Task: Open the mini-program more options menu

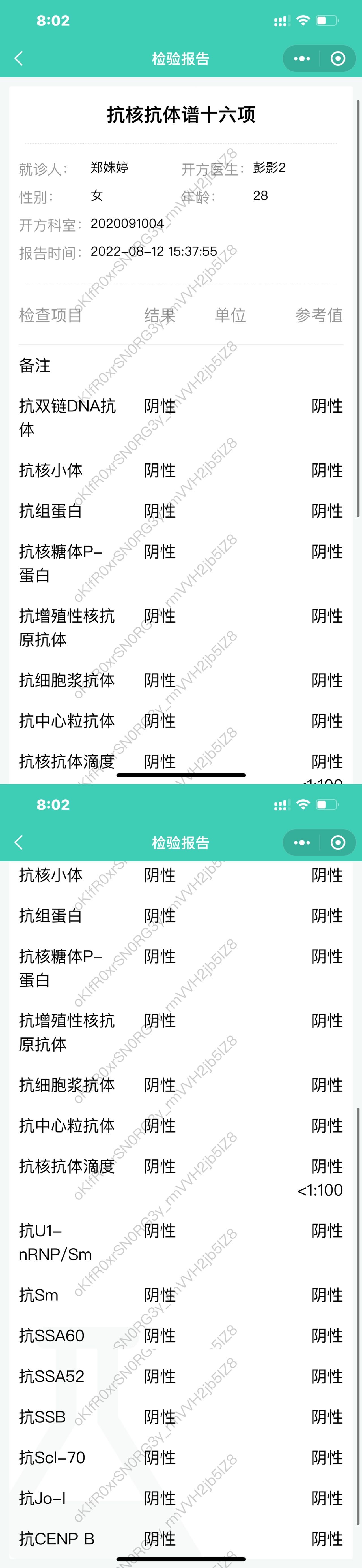Action: 302,58
